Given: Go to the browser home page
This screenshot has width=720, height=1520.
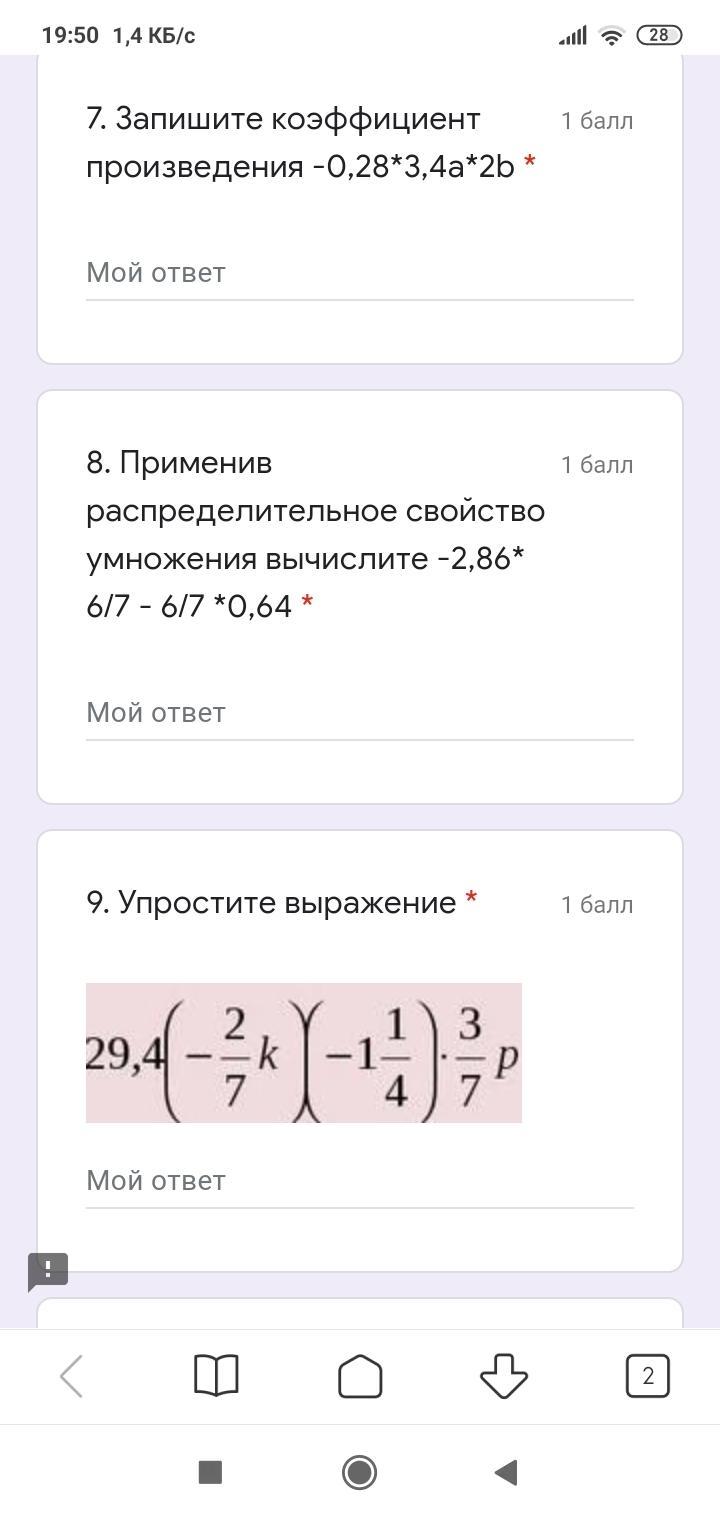Looking at the screenshot, I should pos(360,1377).
